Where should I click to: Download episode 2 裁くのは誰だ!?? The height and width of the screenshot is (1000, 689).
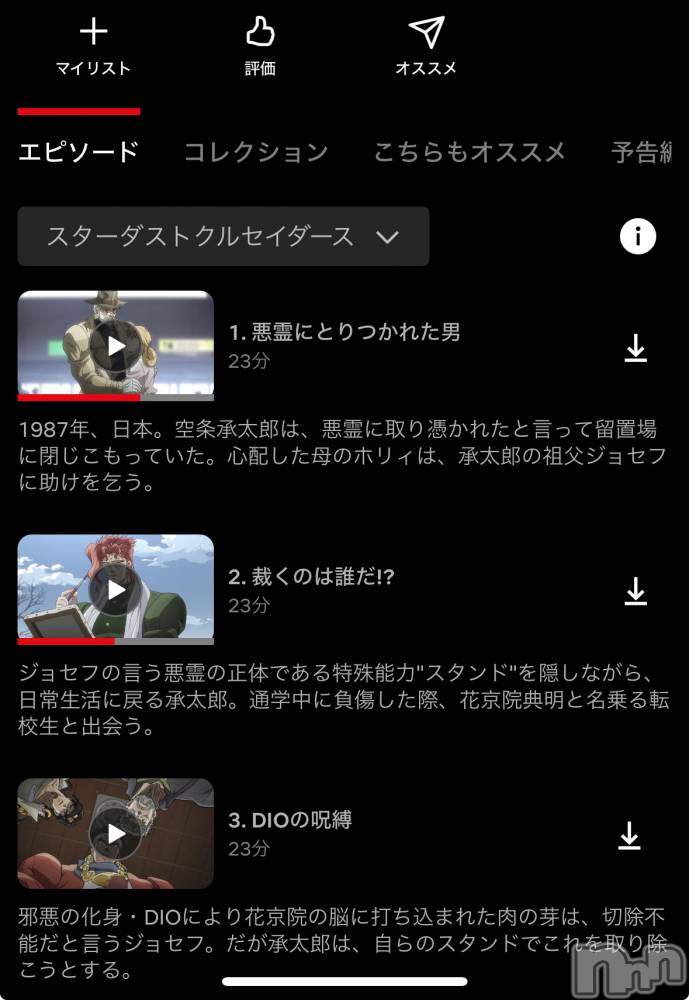636,591
